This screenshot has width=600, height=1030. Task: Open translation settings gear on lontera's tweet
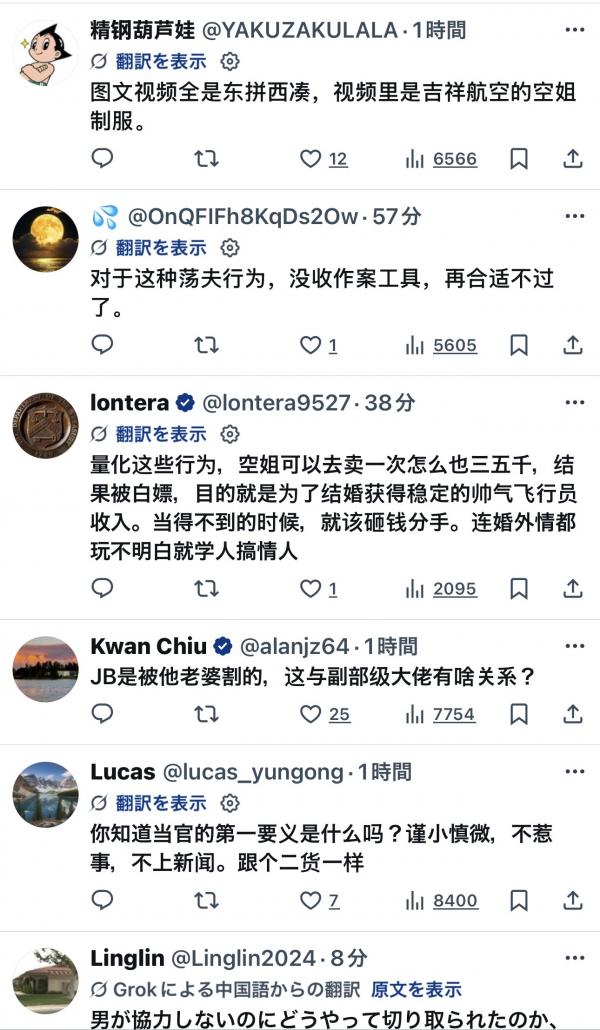pos(230,434)
